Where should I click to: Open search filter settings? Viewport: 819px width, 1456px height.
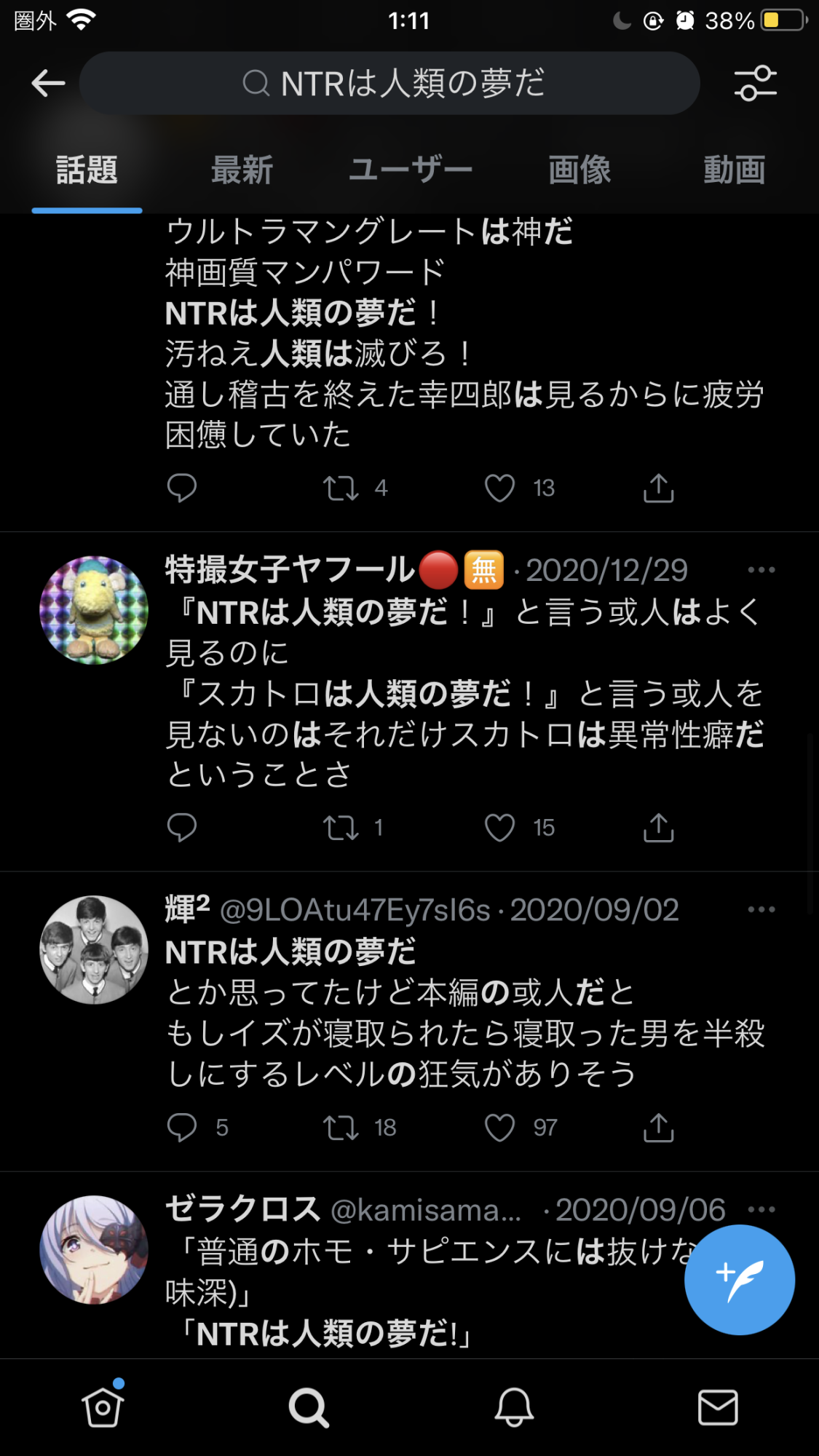click(x=755, y=83)
